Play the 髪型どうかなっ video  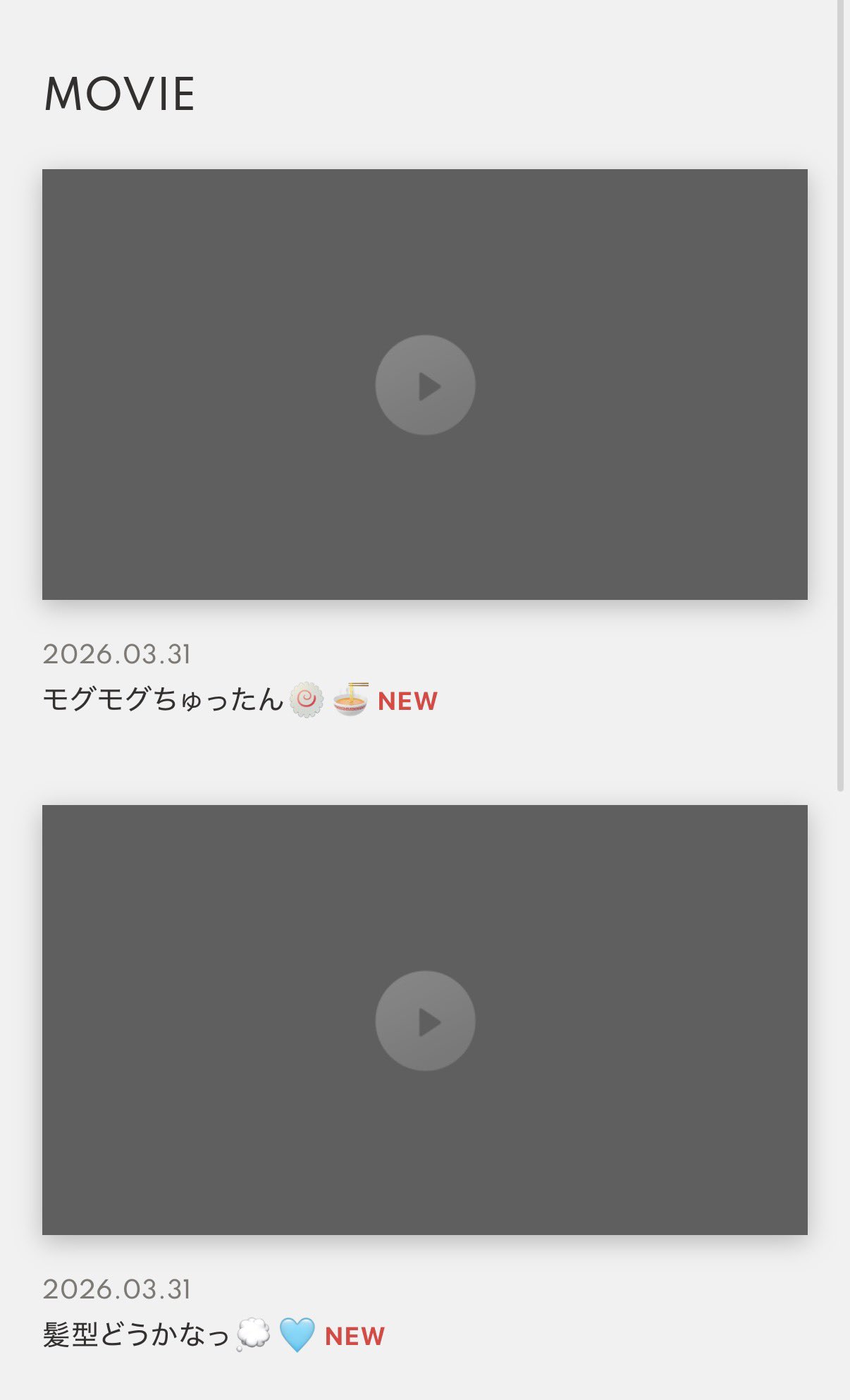[x=425, y=1021]
